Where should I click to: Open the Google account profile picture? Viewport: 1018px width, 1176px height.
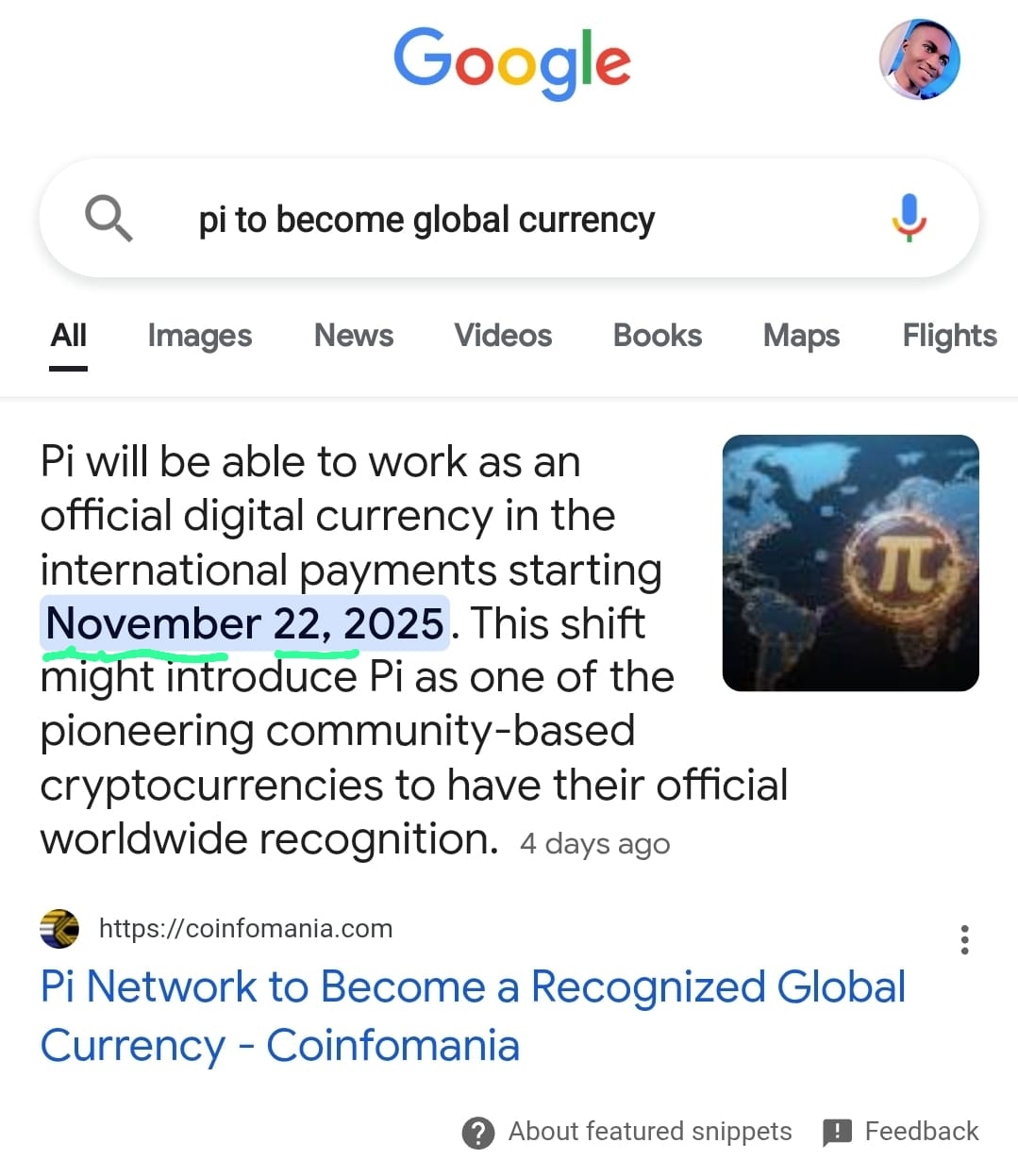coord(920,60)
